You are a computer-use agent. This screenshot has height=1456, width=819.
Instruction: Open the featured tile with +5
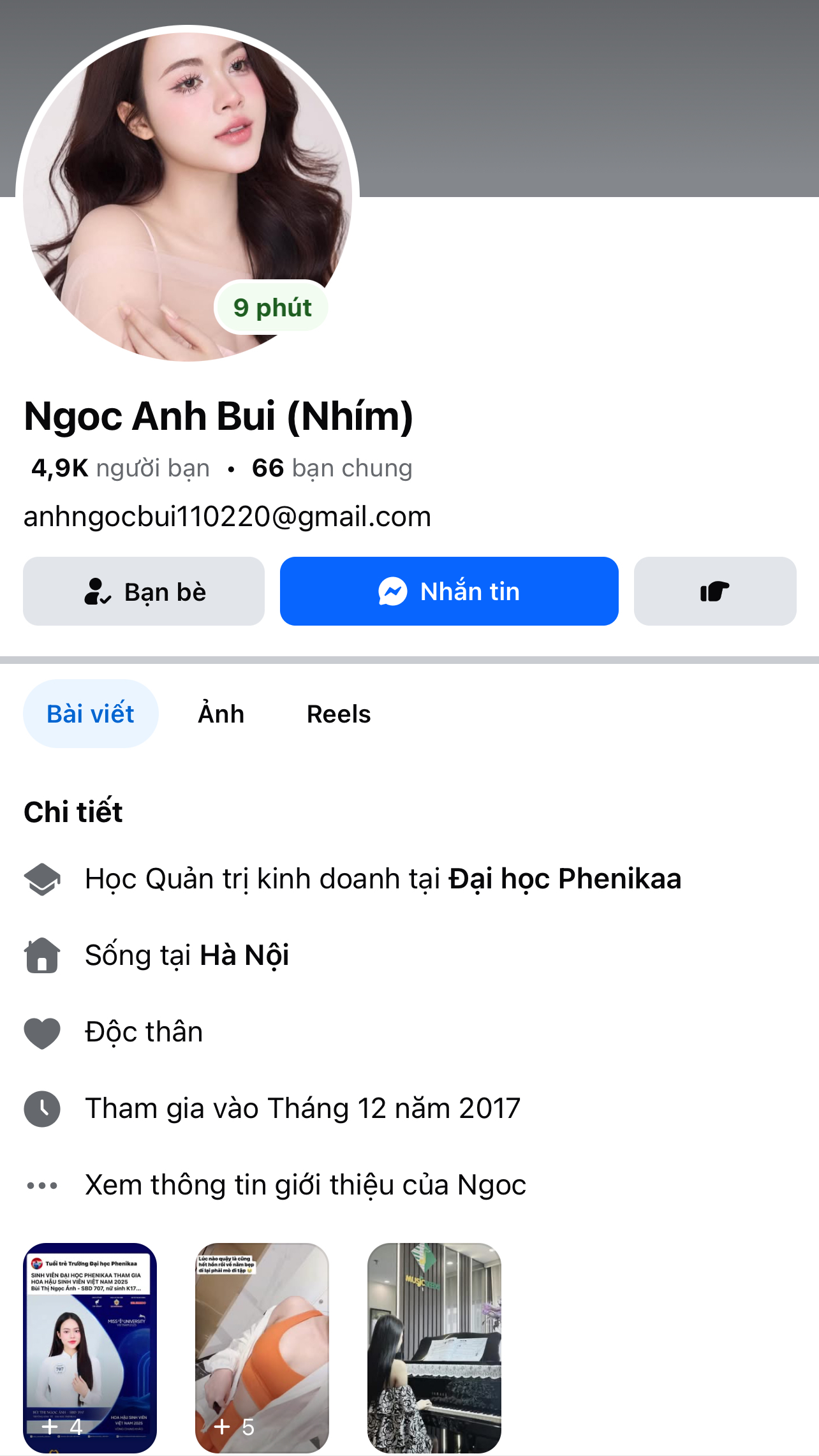pyautogui.click(x=262, y=1347)
